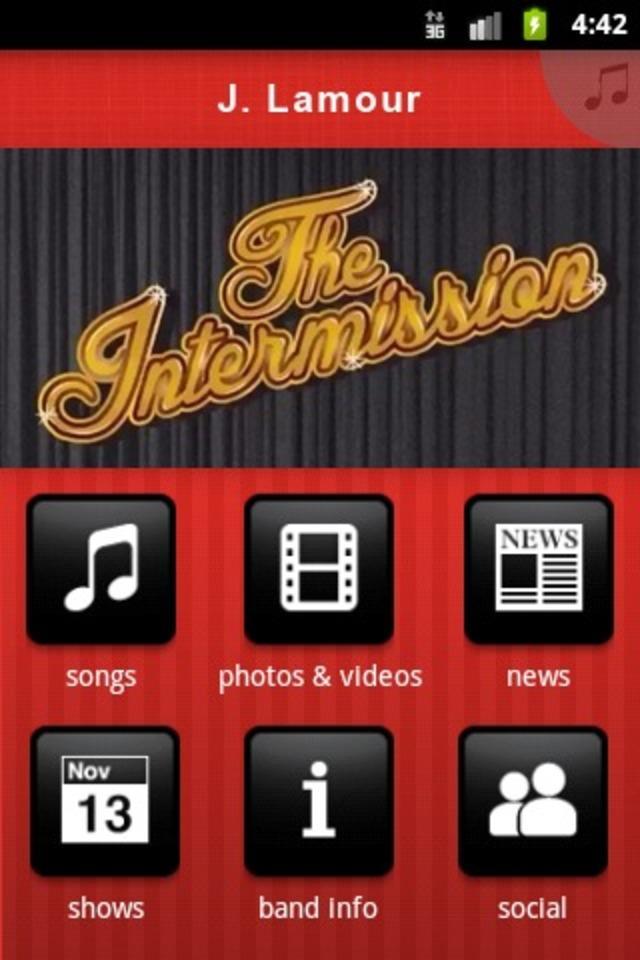Read the latest news
Viewport: 640px width, 960px height.
pyautogui.click(x=538, y=568)
